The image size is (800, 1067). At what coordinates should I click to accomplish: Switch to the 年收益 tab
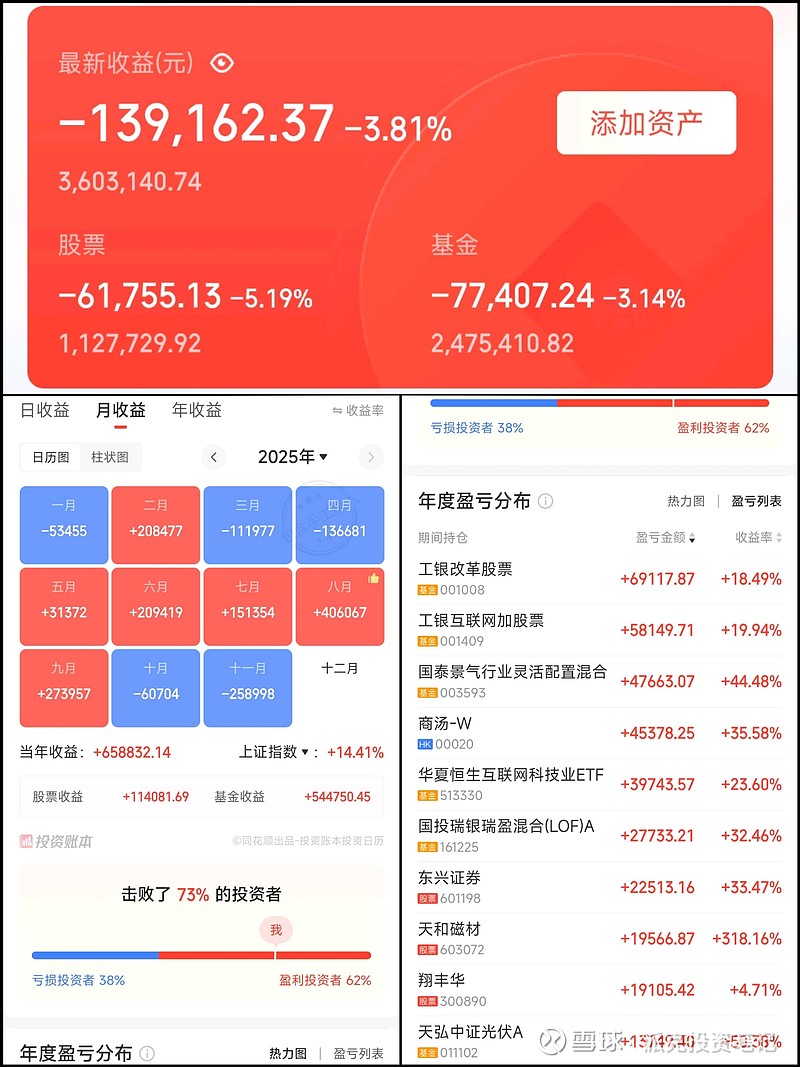pyautogui.click(x=197, y=409)
